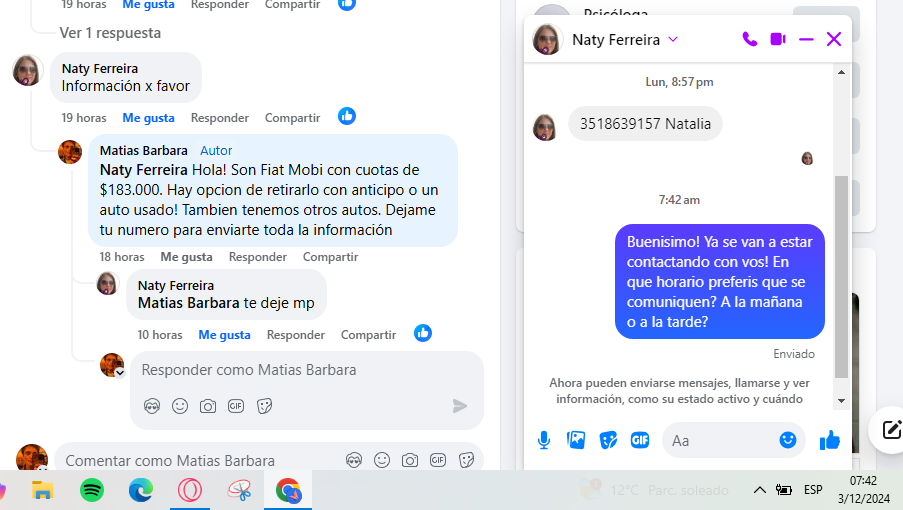Like Matias Barbara's Fiat Mobi comment
903x510 pixels.
point(181,257)
